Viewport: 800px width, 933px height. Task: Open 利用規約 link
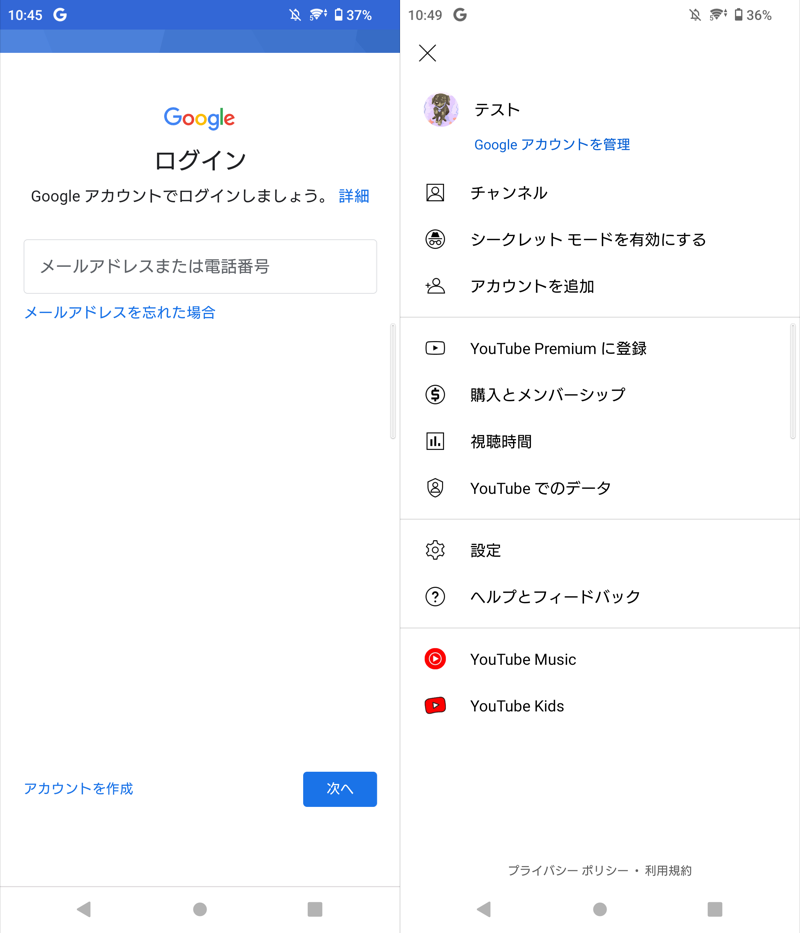pos(668,871)
